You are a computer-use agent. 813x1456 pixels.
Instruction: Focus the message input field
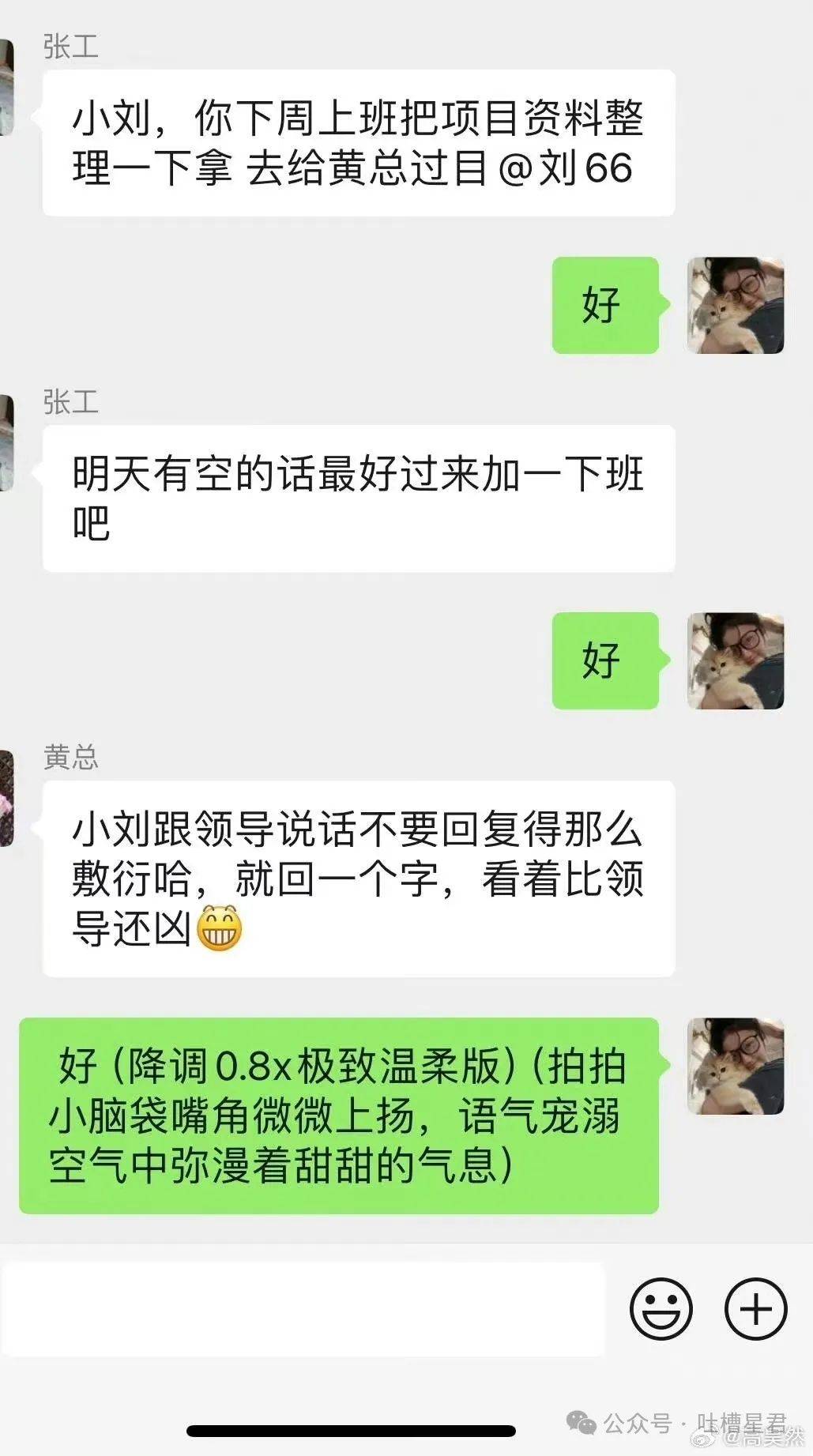[x=304, y=1309]
